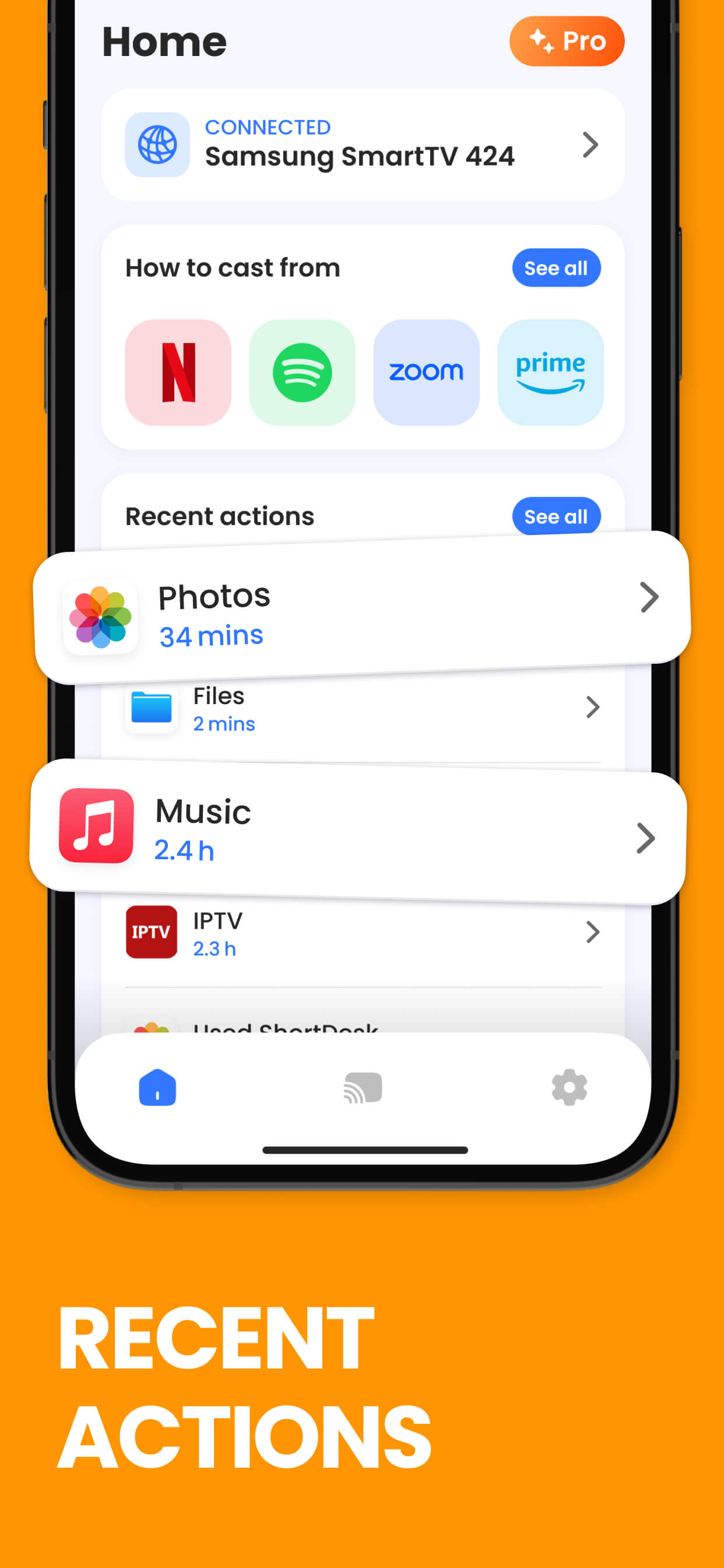724x1568 pixels.
Task: Click See all cast sources
Action: pos(556,268)
